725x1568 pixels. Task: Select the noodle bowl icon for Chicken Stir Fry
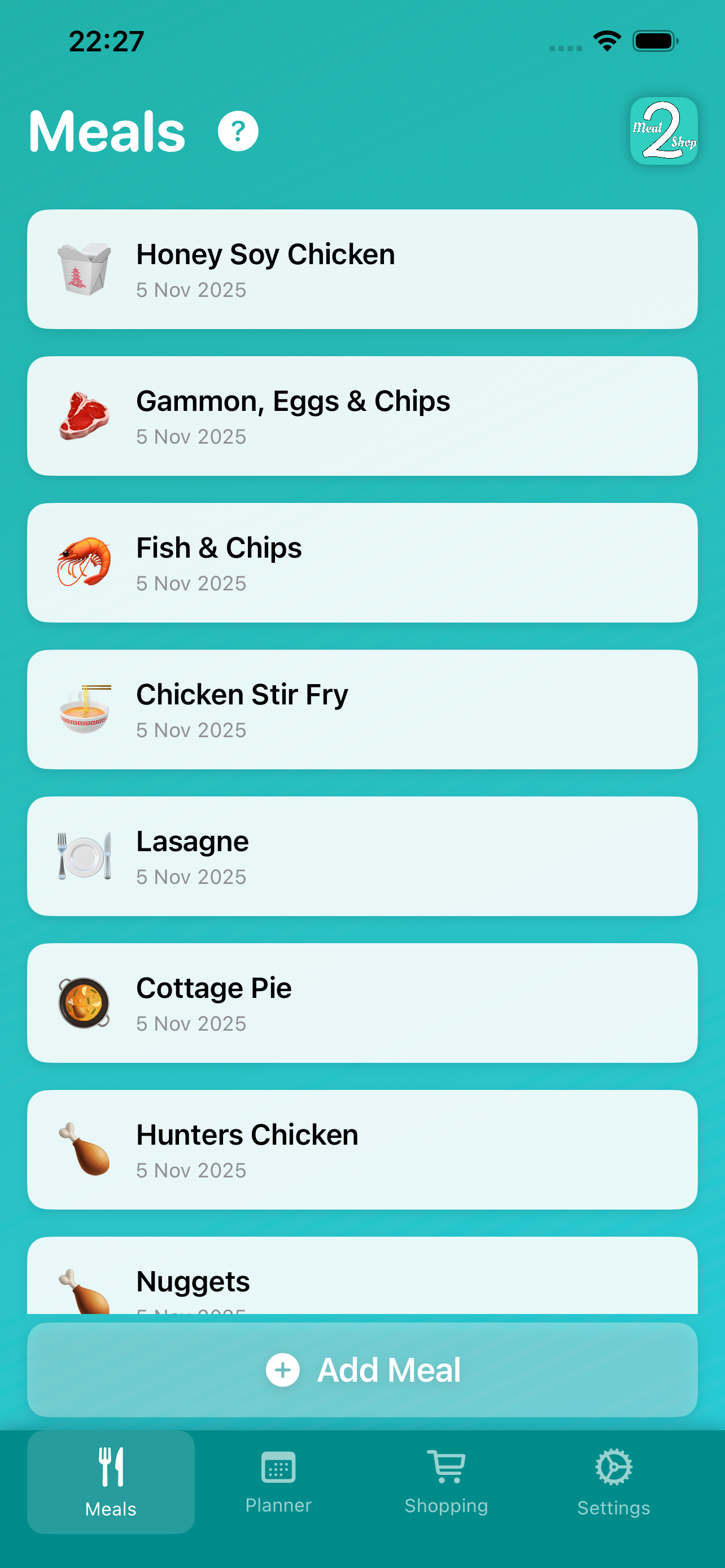pos(84,708)
